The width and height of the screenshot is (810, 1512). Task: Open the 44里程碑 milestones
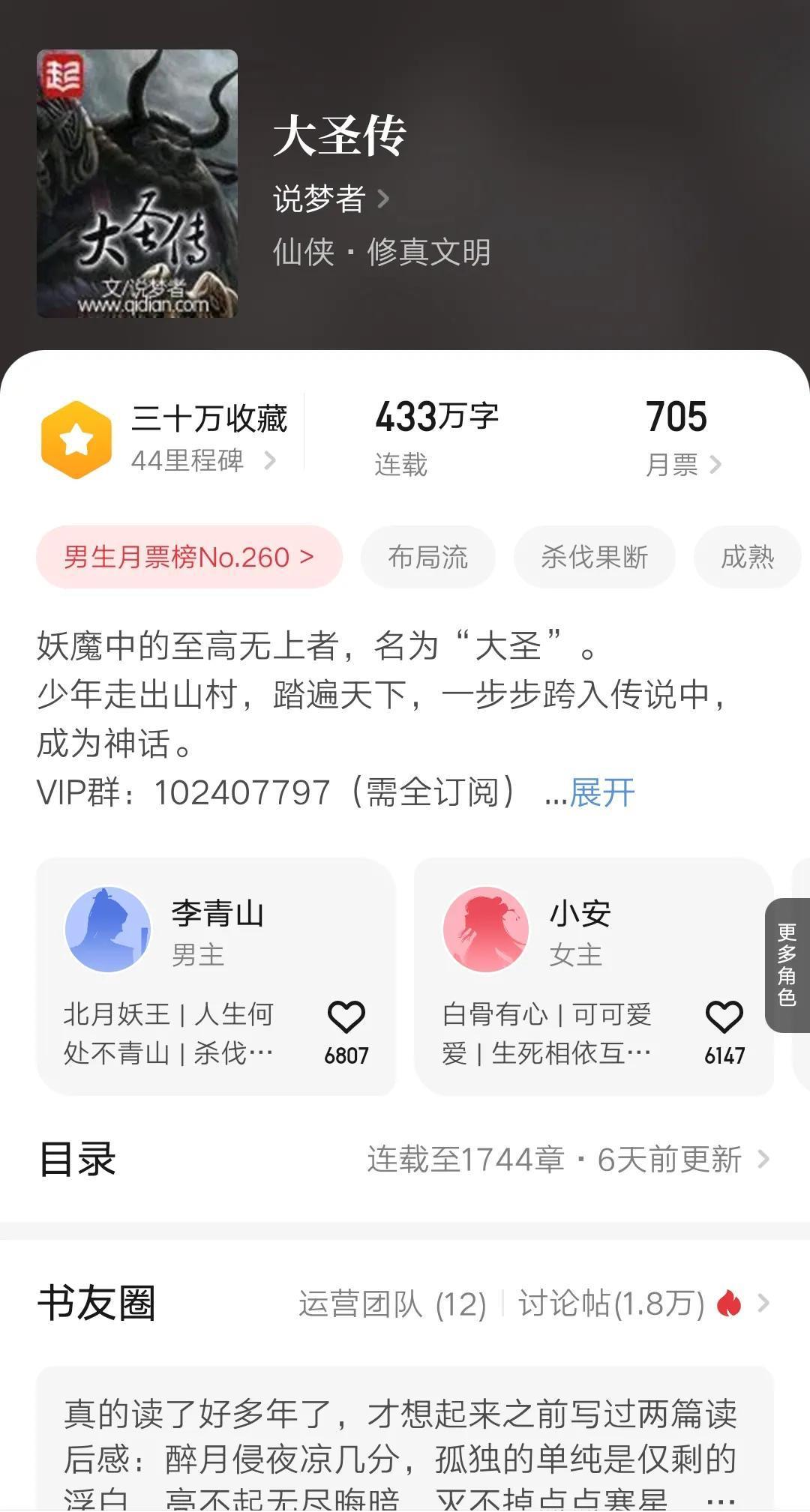202,460
